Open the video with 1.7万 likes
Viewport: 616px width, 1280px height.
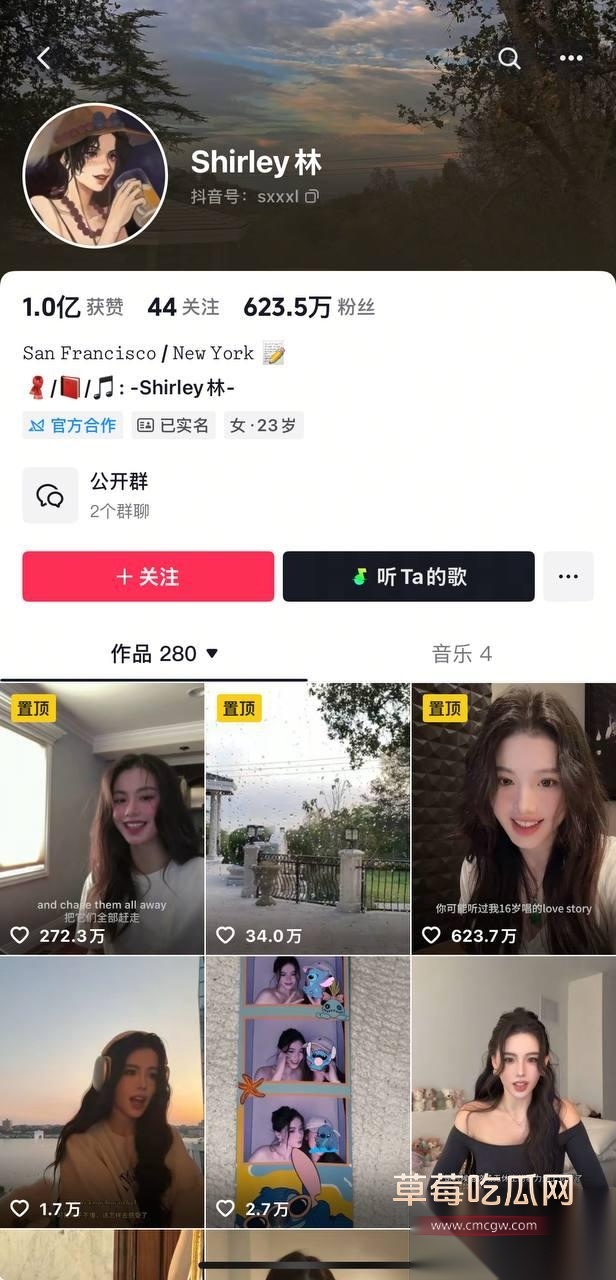102,1090
